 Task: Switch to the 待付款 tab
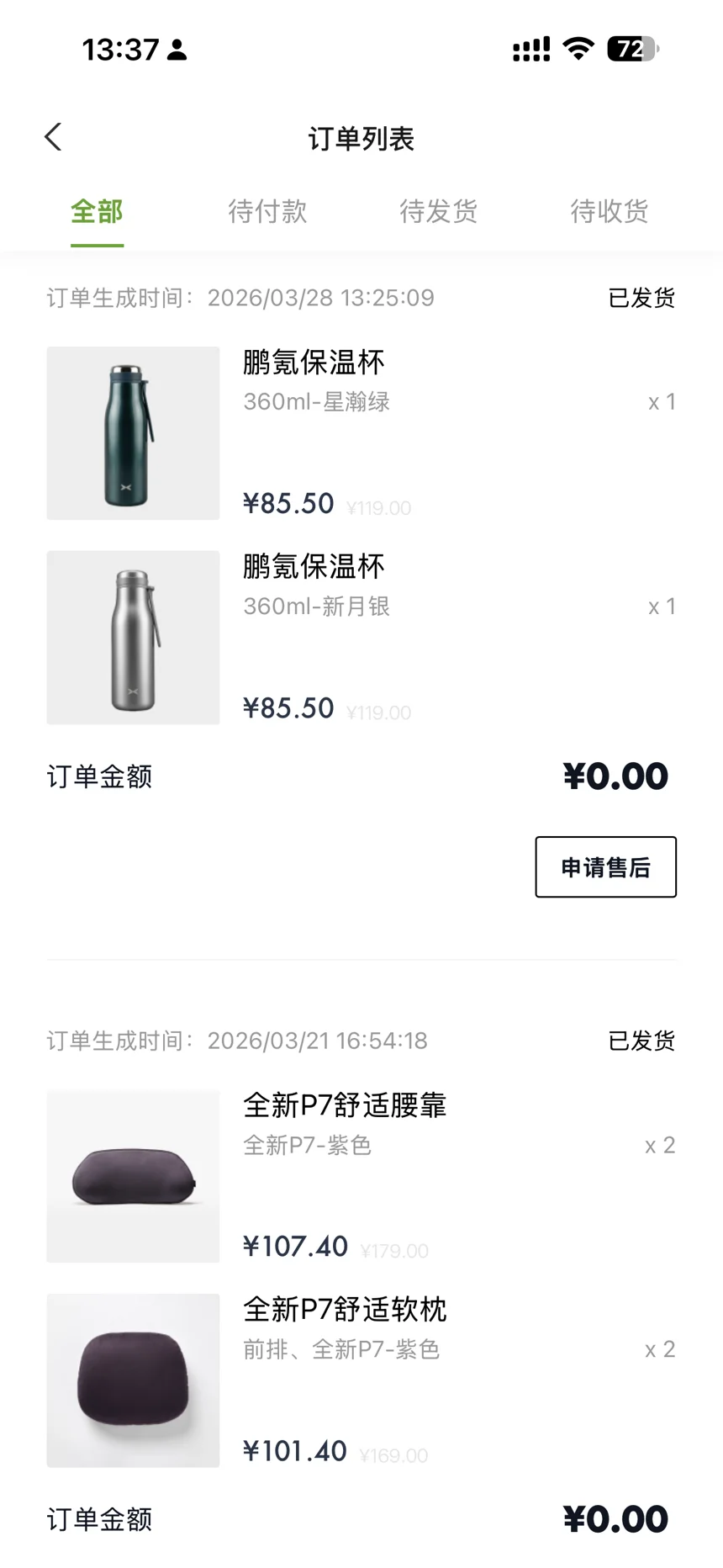click(267, 211)
